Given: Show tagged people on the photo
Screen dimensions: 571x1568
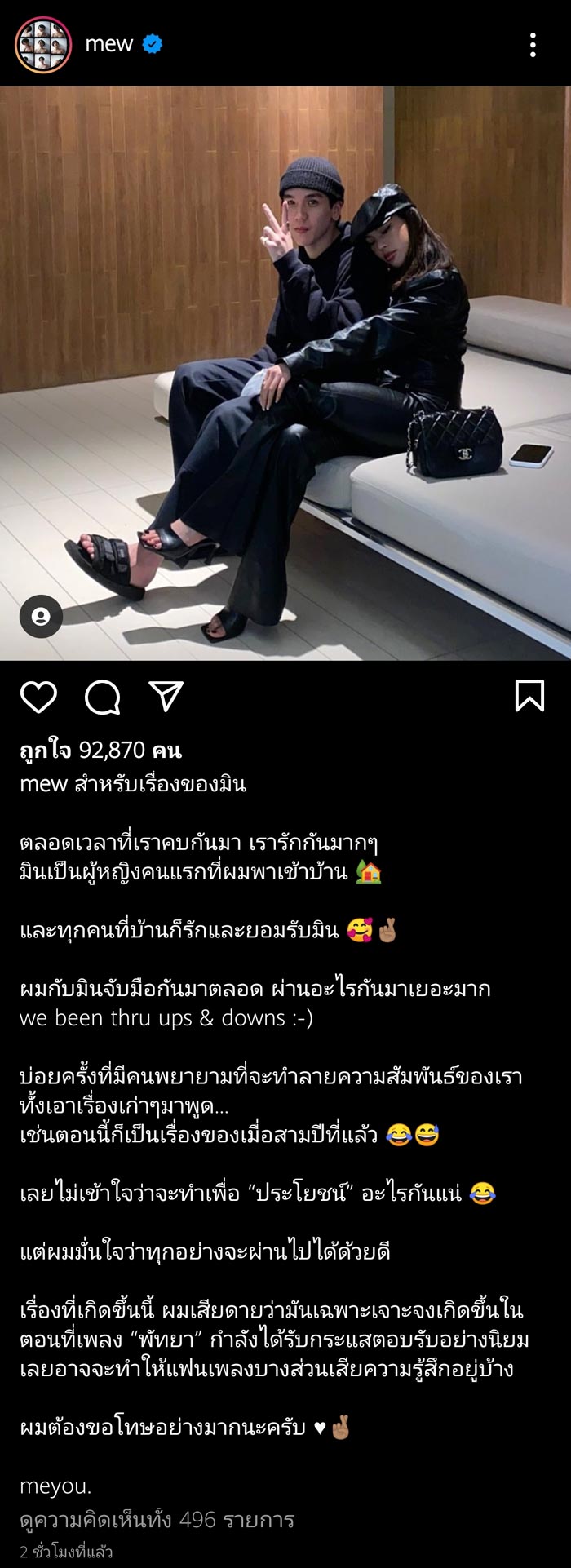Looking at the screenshot, I should point(41,616).
